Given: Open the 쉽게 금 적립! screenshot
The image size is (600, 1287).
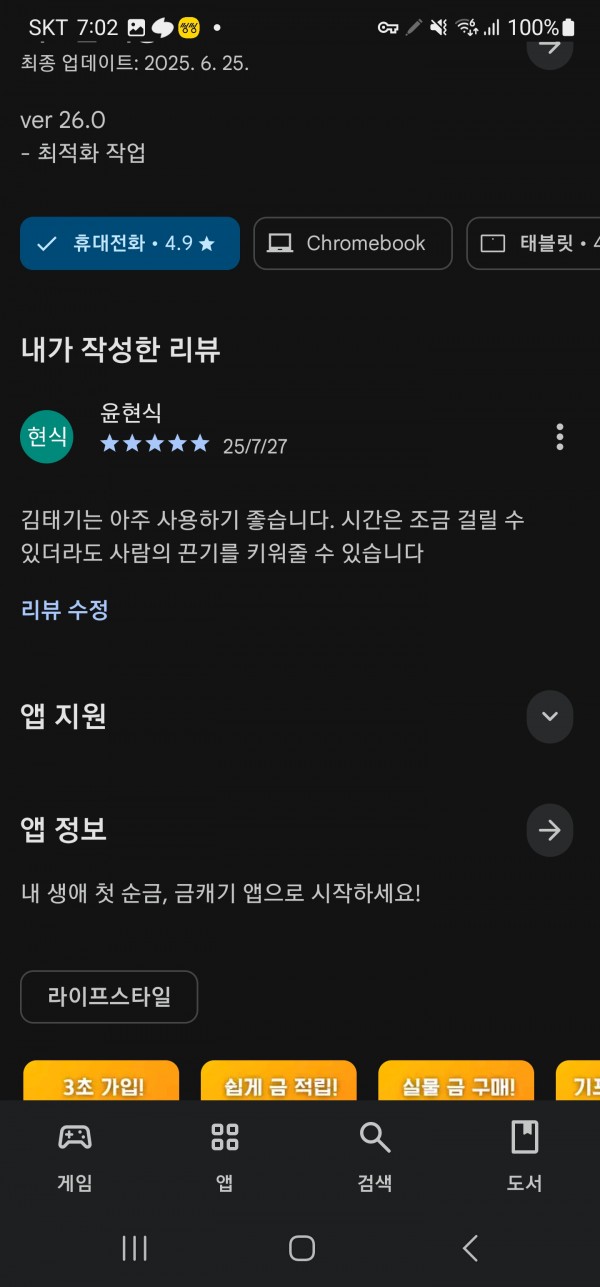Looking at the screenshot, I should 279,1081.
